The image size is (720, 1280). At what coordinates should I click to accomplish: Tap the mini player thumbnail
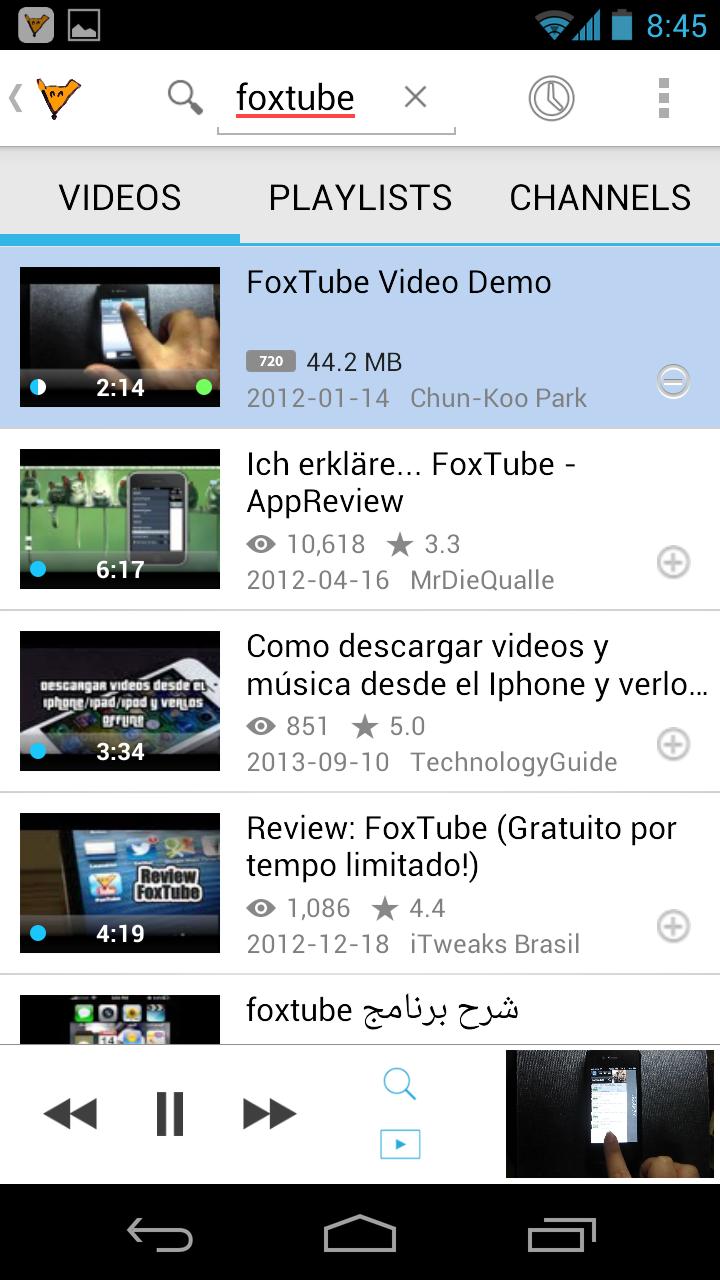[x=609, y=1113]
